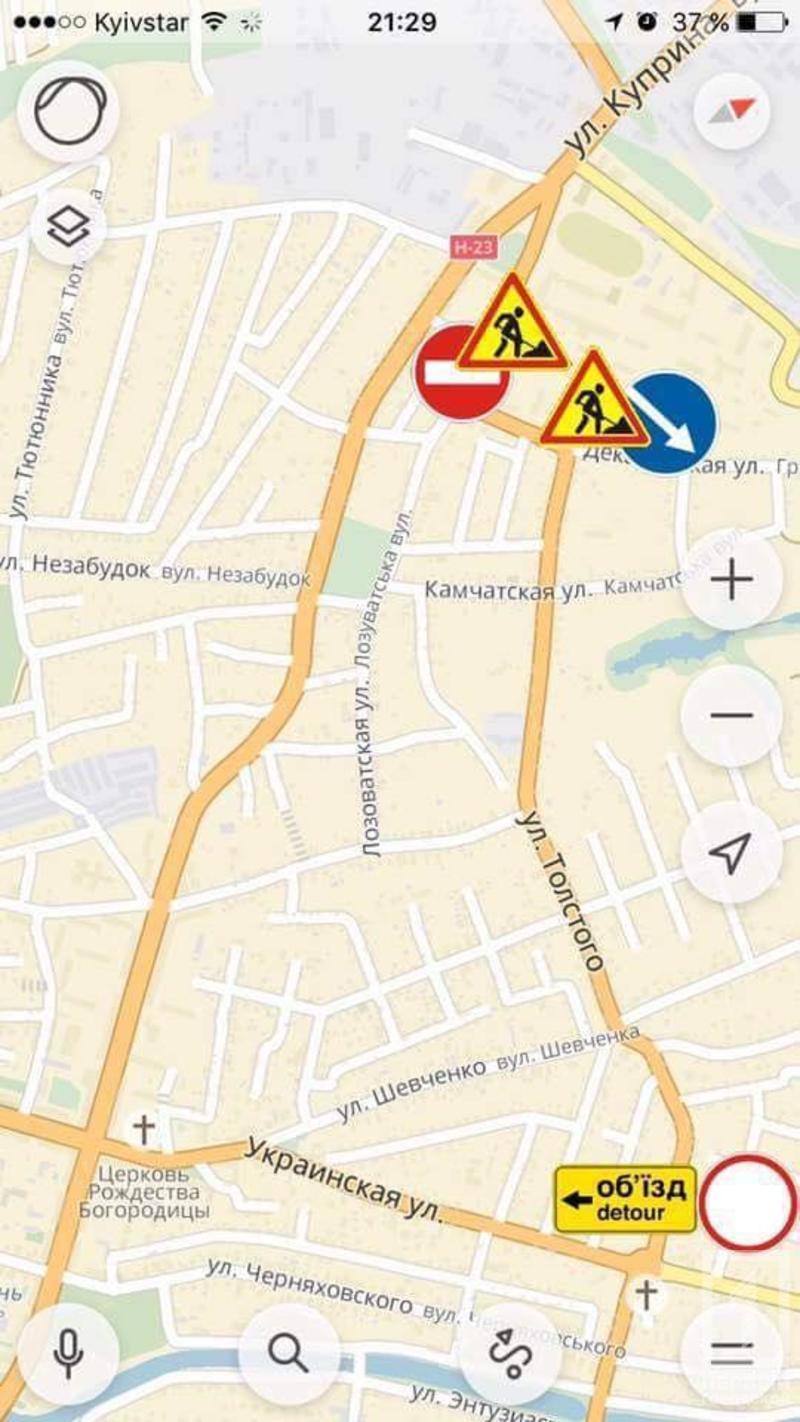The width and height of the screenshot is (800, 1422).
Task: Open the map search
Action: (x=289, y=1353)
